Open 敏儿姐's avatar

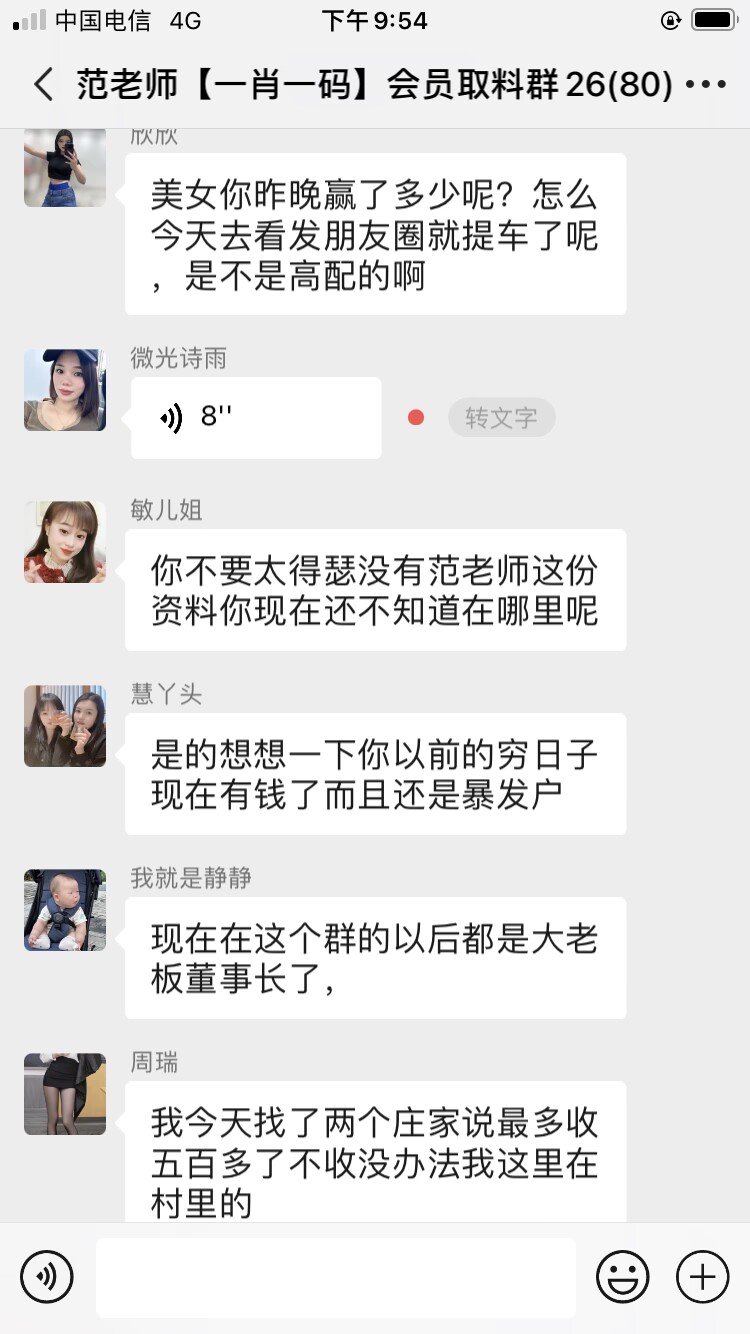[x=65, y=542]
